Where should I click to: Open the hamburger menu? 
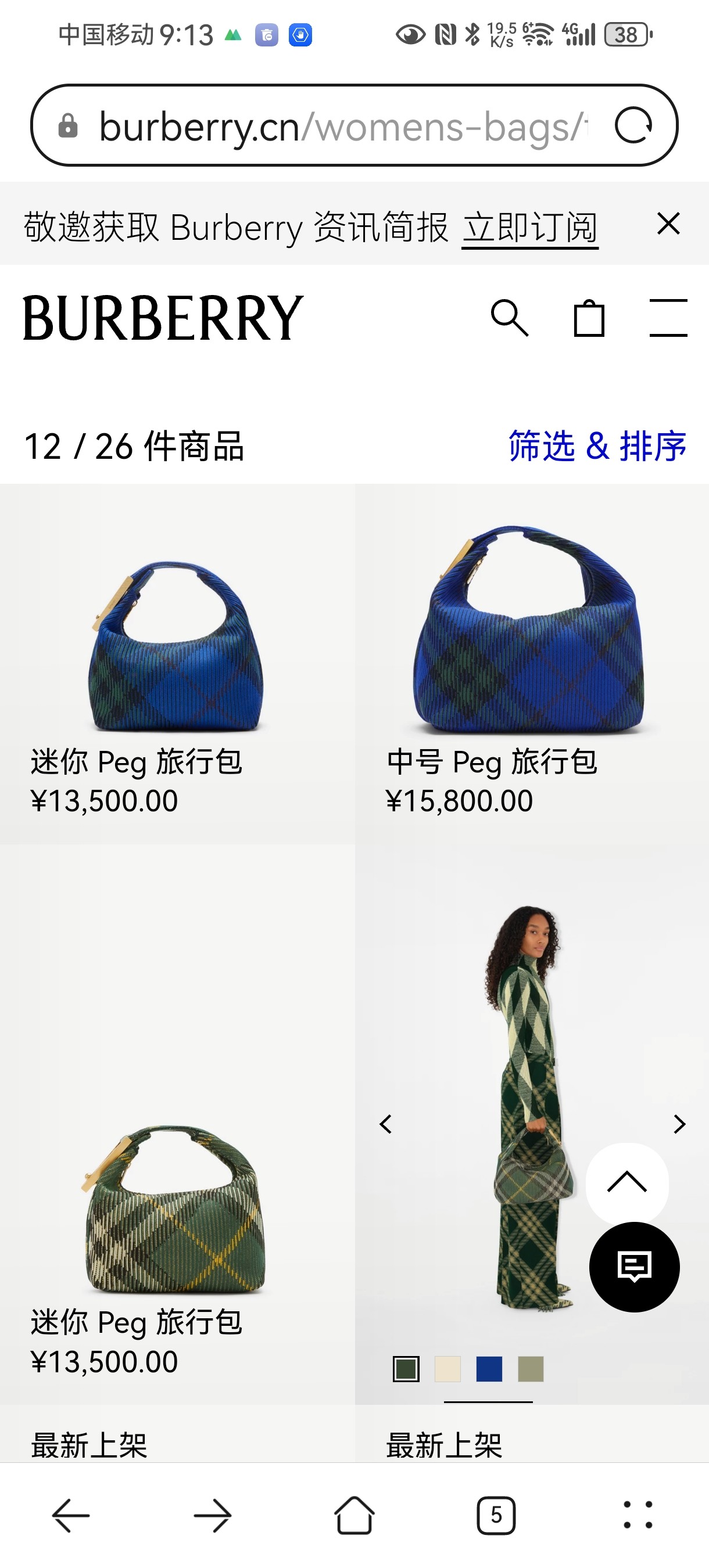point(668,318)
